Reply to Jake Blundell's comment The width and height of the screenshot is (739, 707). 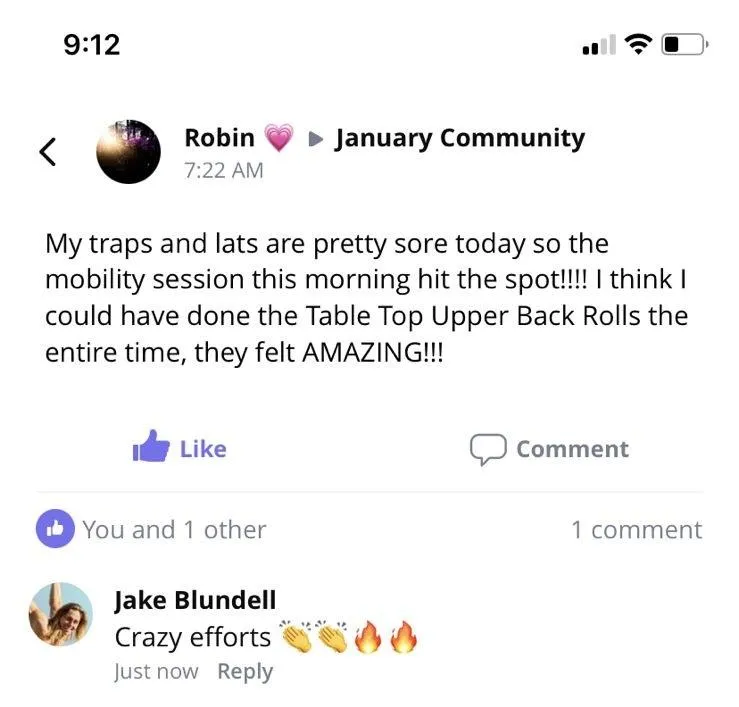pos(245,671)
